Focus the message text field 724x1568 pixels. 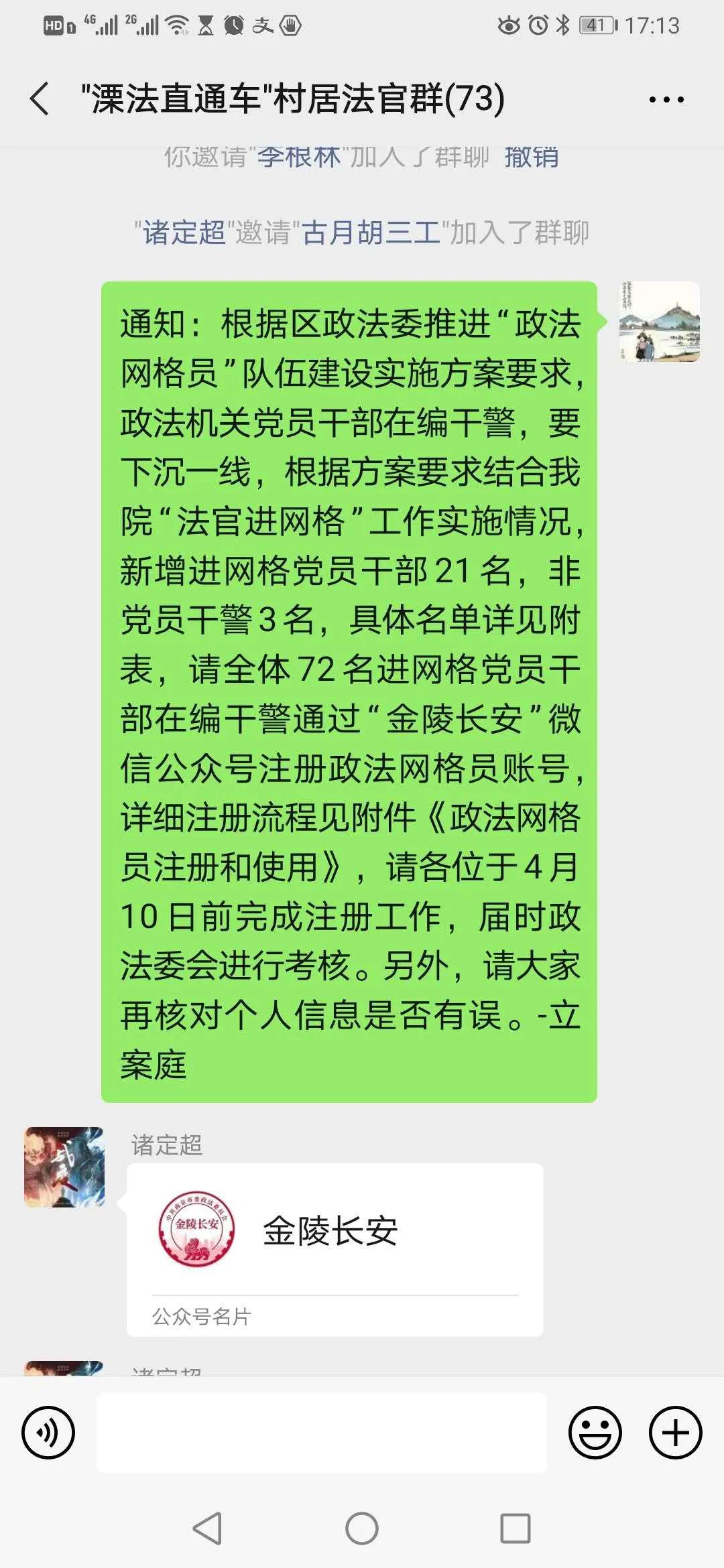click(x=322, y=1433)
